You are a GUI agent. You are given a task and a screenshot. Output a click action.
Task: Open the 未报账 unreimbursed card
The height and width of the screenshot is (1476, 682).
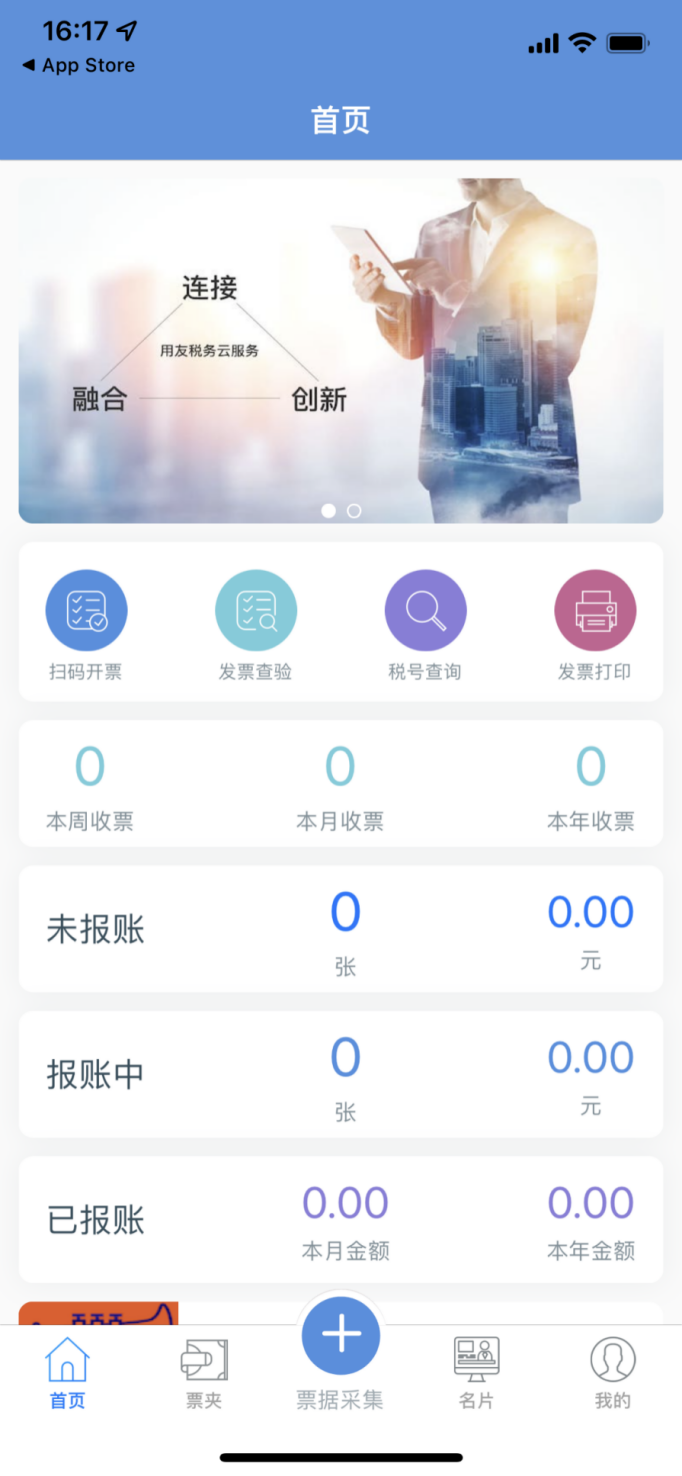point(340,929)
